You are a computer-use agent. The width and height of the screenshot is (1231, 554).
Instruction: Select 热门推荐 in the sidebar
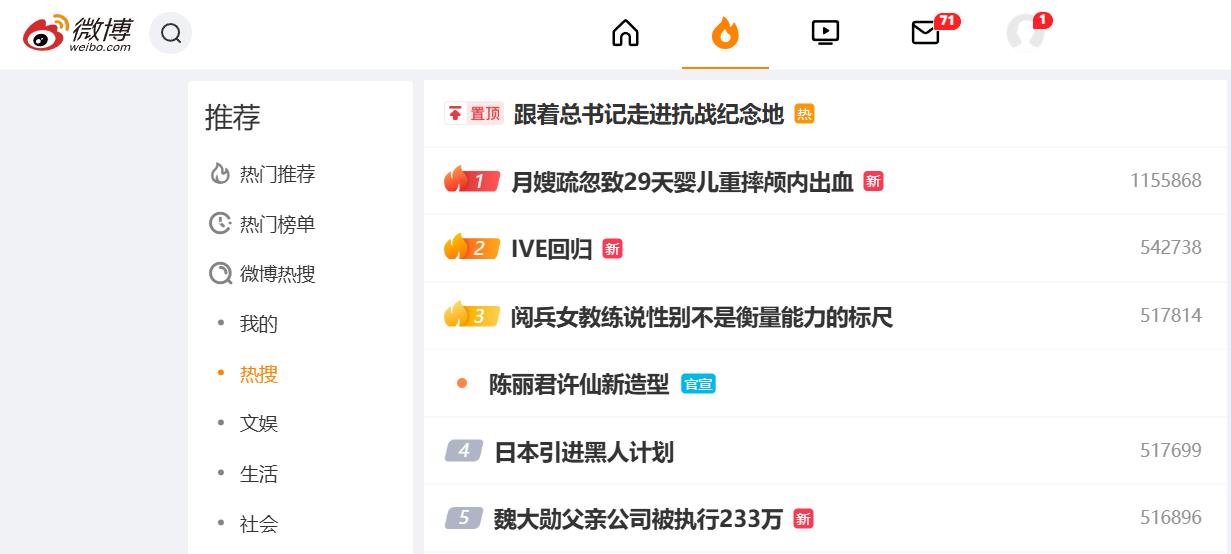click(277, 174)
